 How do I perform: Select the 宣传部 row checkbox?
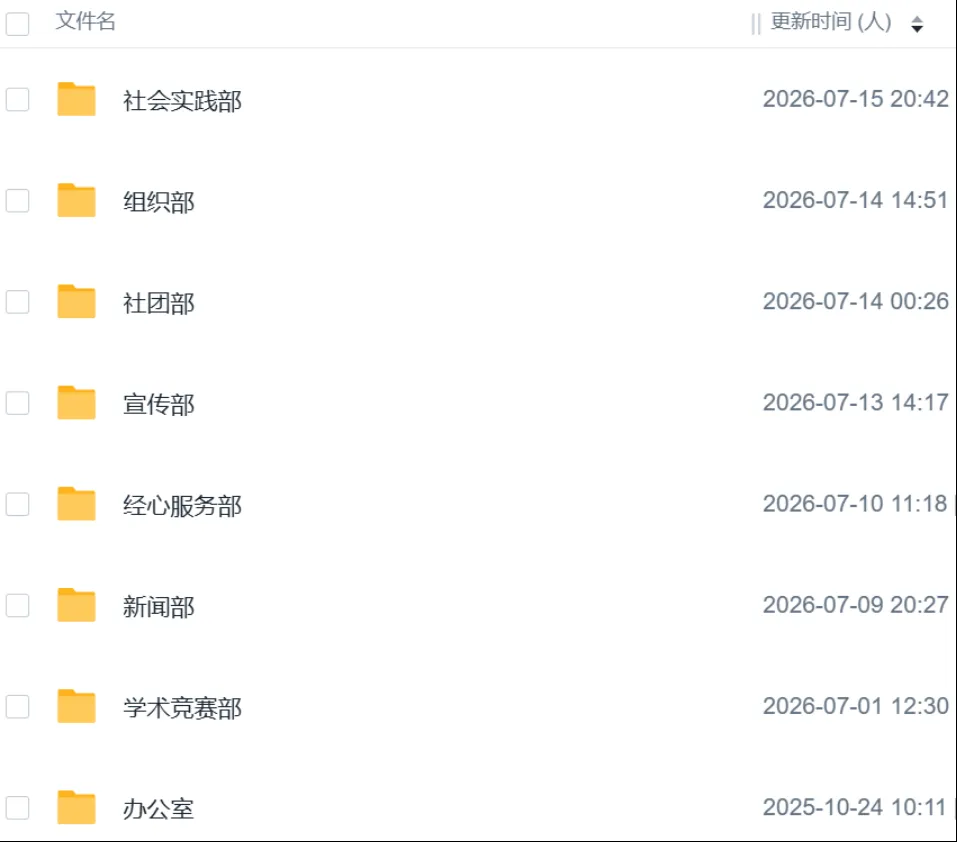pos(17,403)
